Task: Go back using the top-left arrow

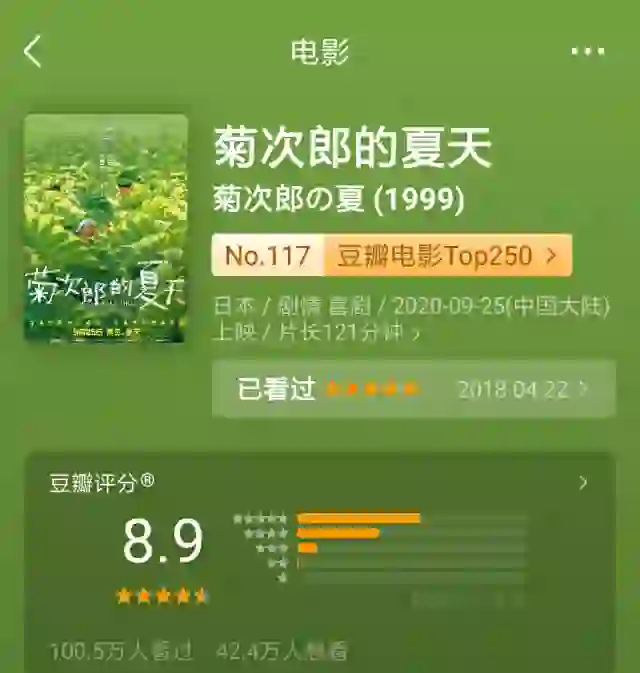Action: click(x=33, y=52)
